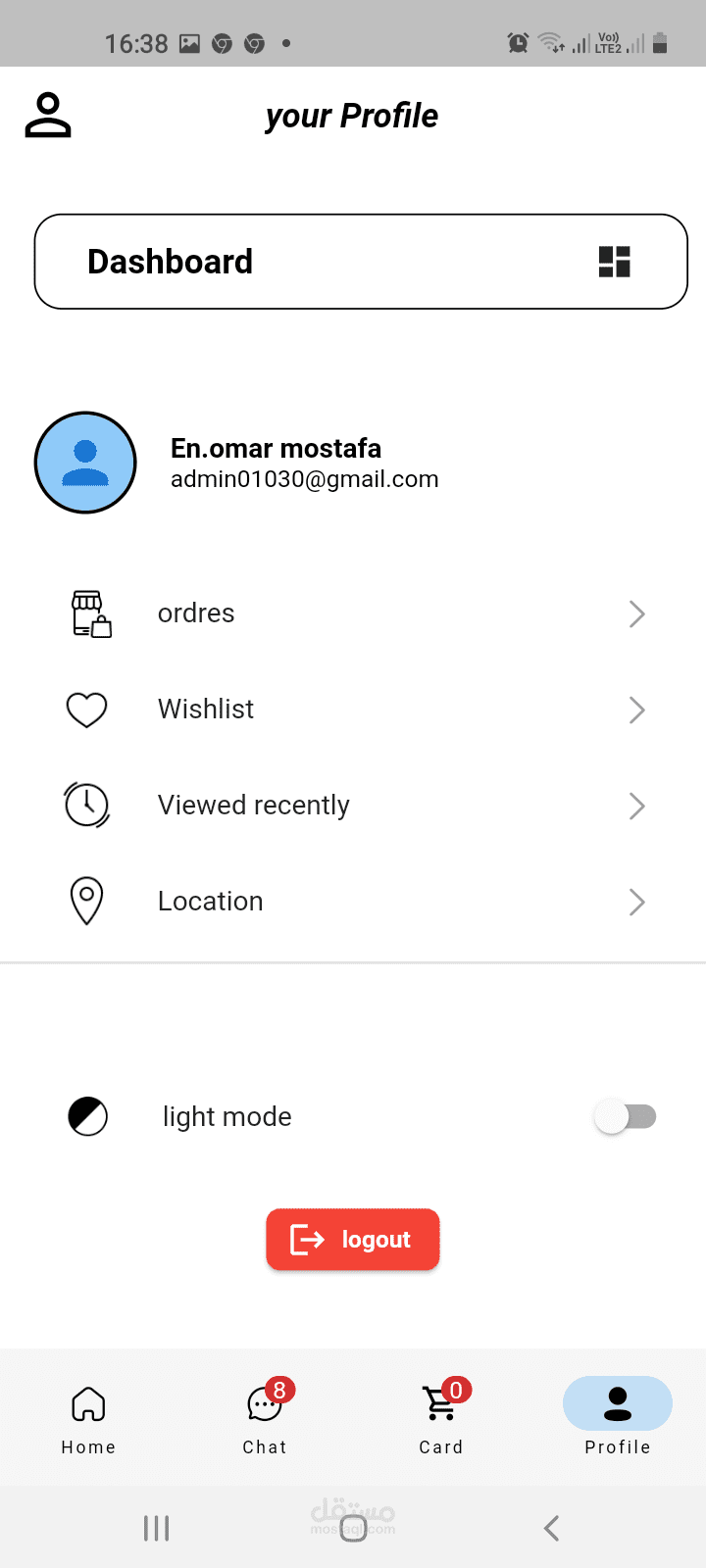Viewport: 706px width, 1568px height.
Task: Open the Location row
Action: [x=353, y=902]
